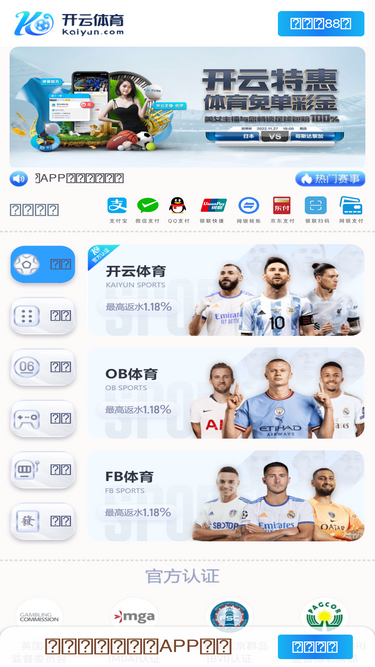
Task: Open the 开云体育 Kaiyun Sports card
Action: [x=226, y=290]
